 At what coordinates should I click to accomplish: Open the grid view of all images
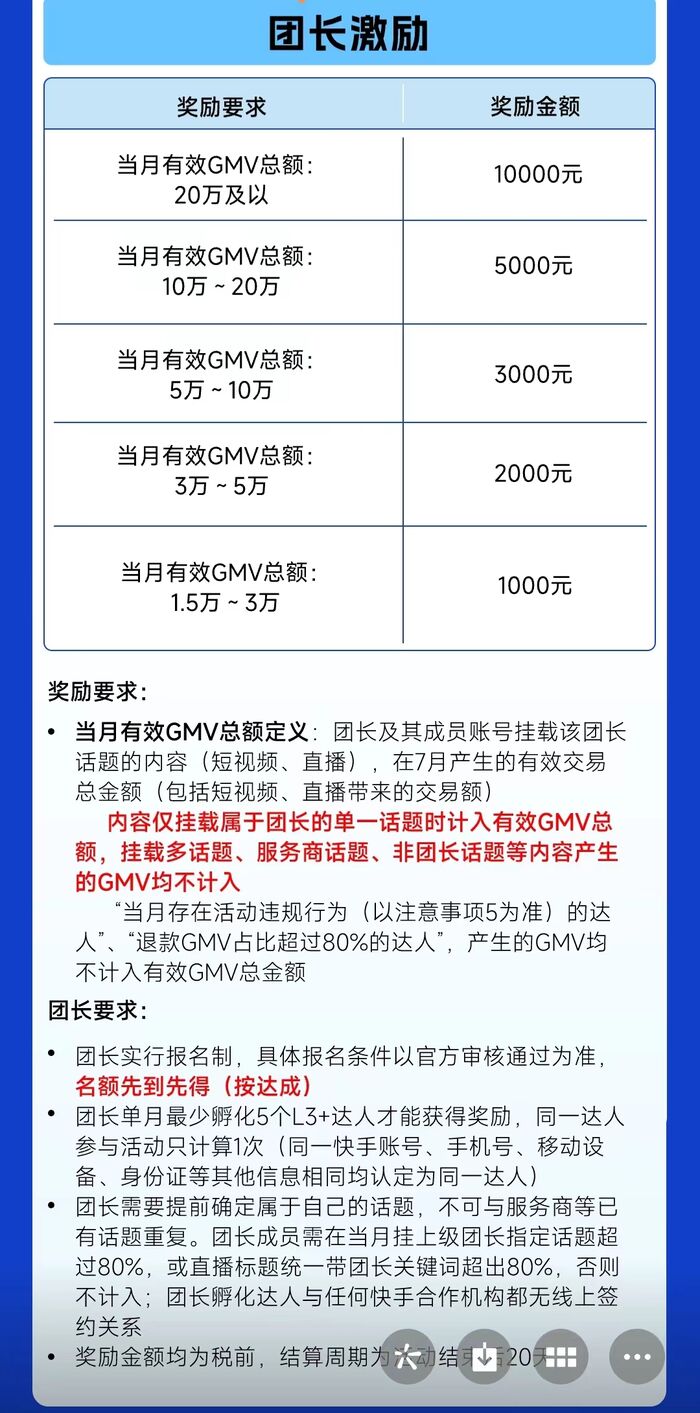pos(560,1356)
